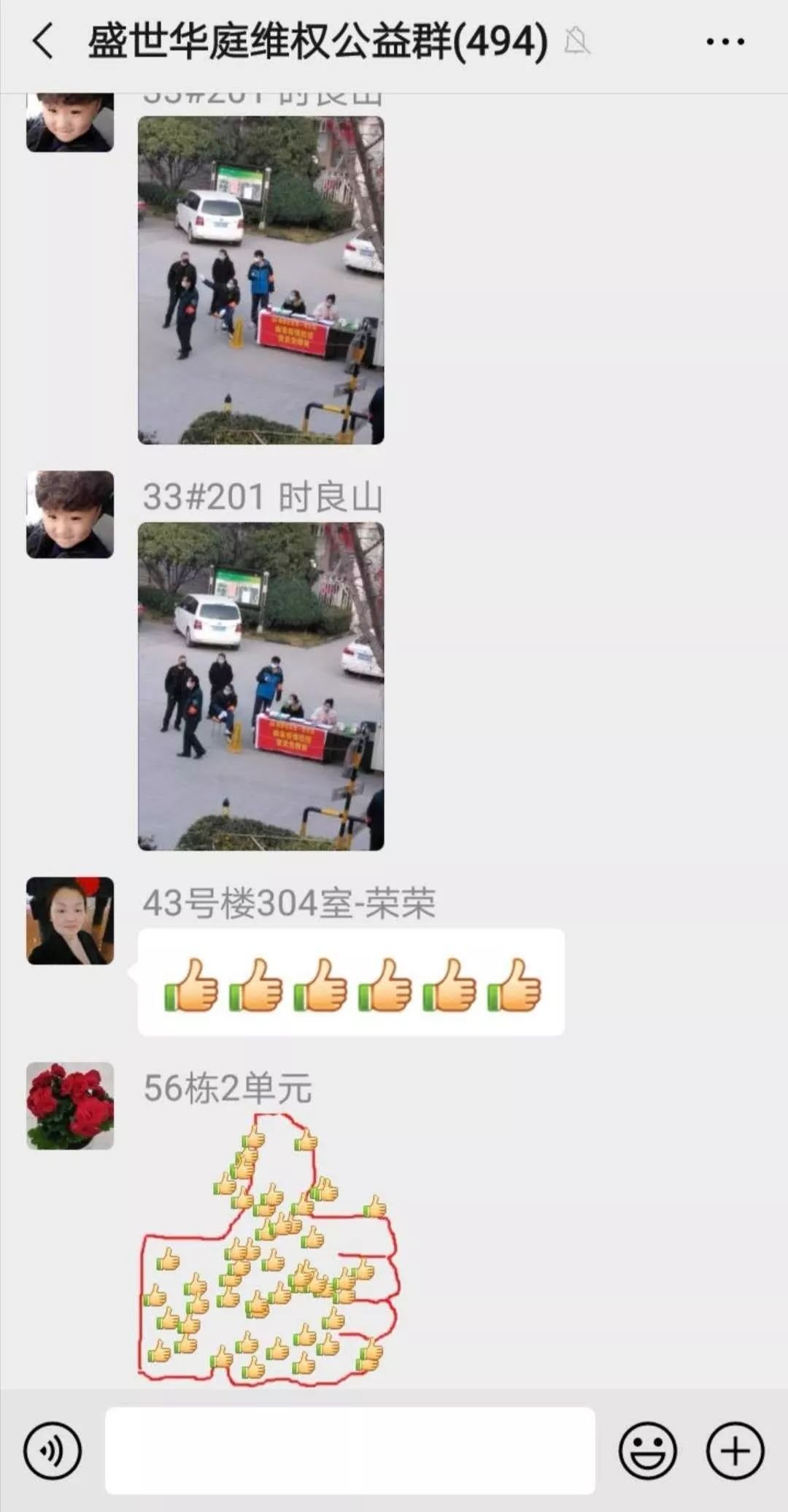Open the group chat overflow menu
The image size is (788, 1512).
pyautogui.click(x=725, y=42)
